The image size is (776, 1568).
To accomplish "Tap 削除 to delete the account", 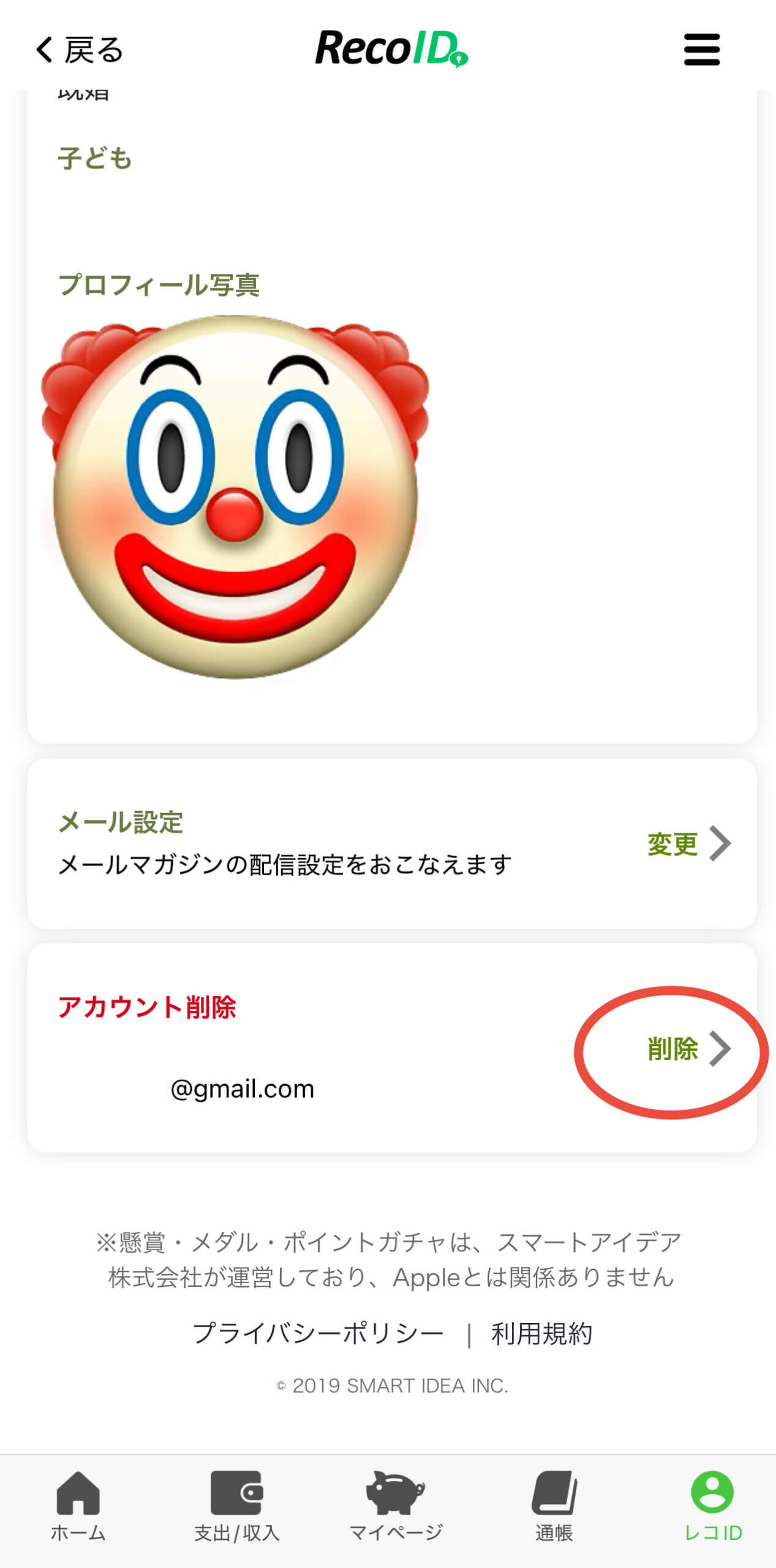I will (x=688, y=1049).
